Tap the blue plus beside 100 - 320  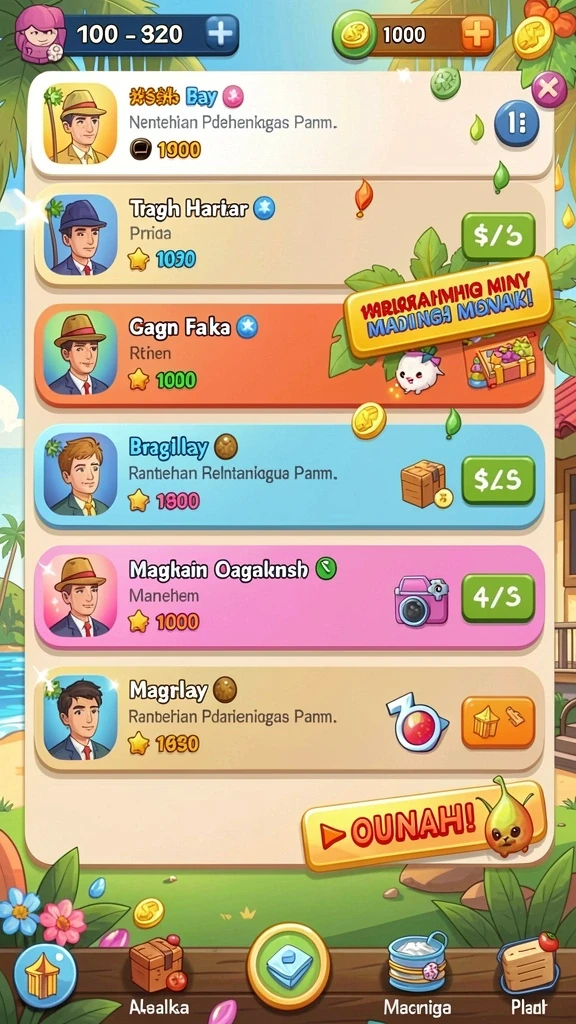[x=221, y=34]
